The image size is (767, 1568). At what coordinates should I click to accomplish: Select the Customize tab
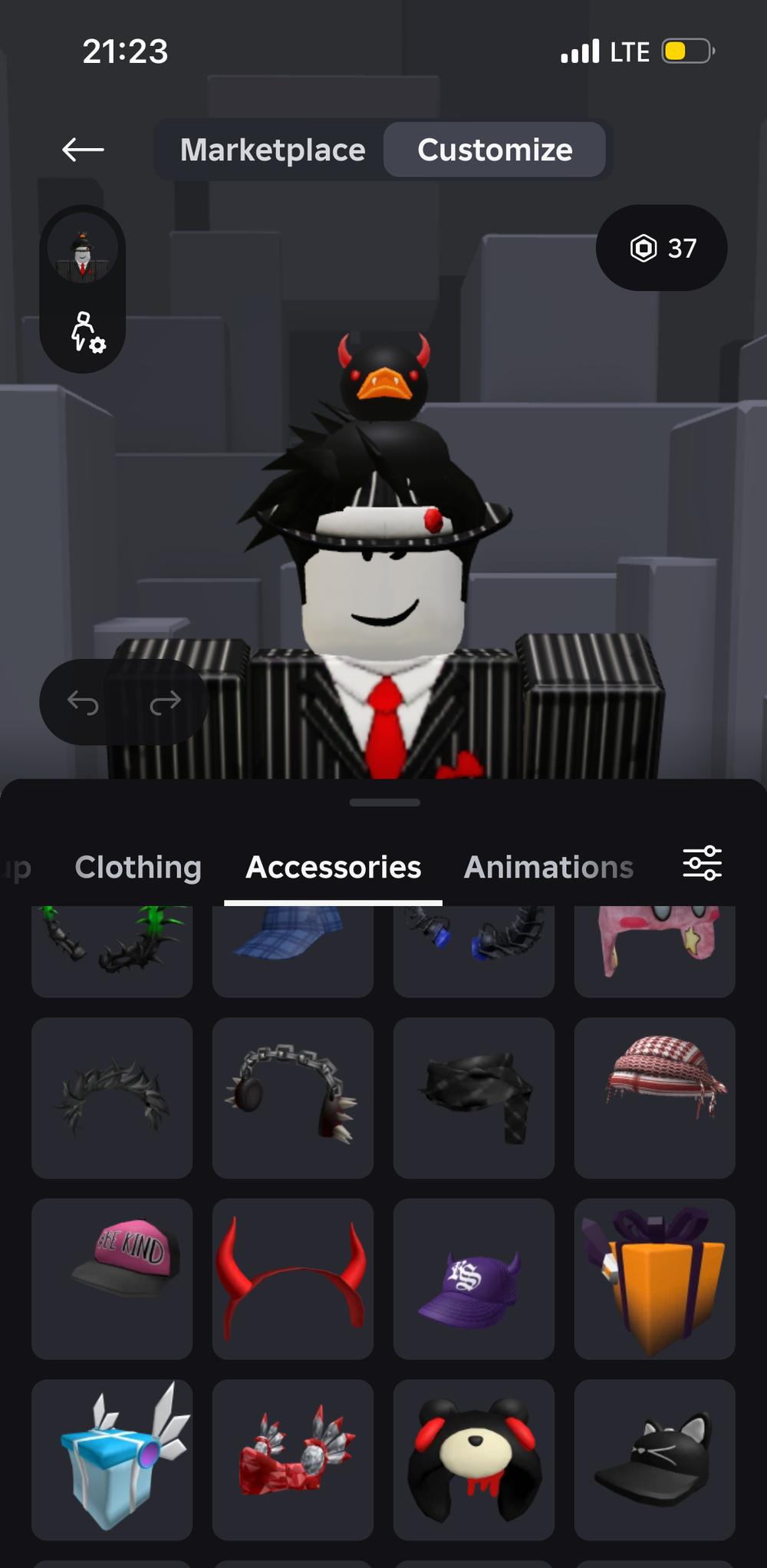(495, 150)
